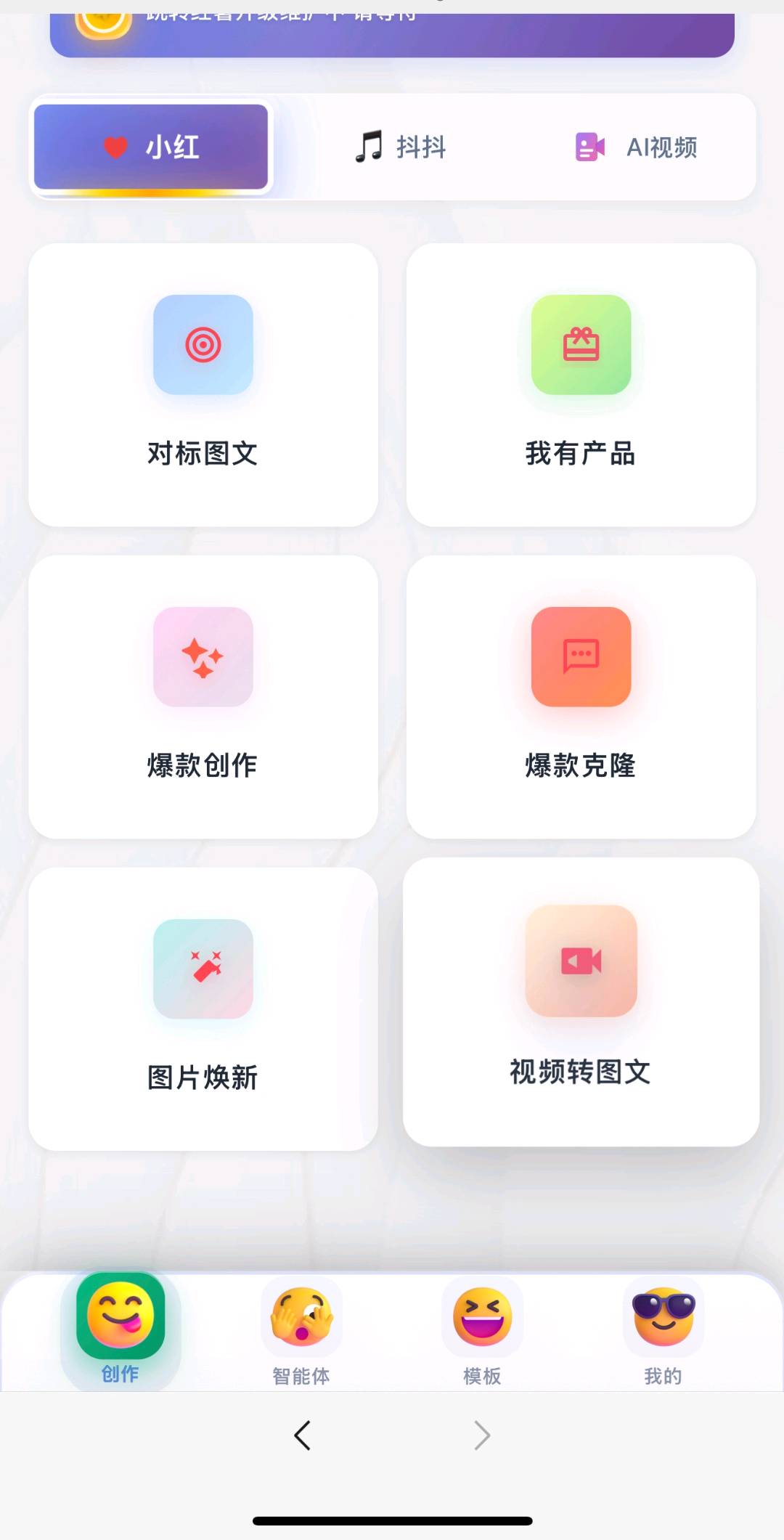Tap the maintenance notice banner at top
The image size is (784, 1540).
392,25
